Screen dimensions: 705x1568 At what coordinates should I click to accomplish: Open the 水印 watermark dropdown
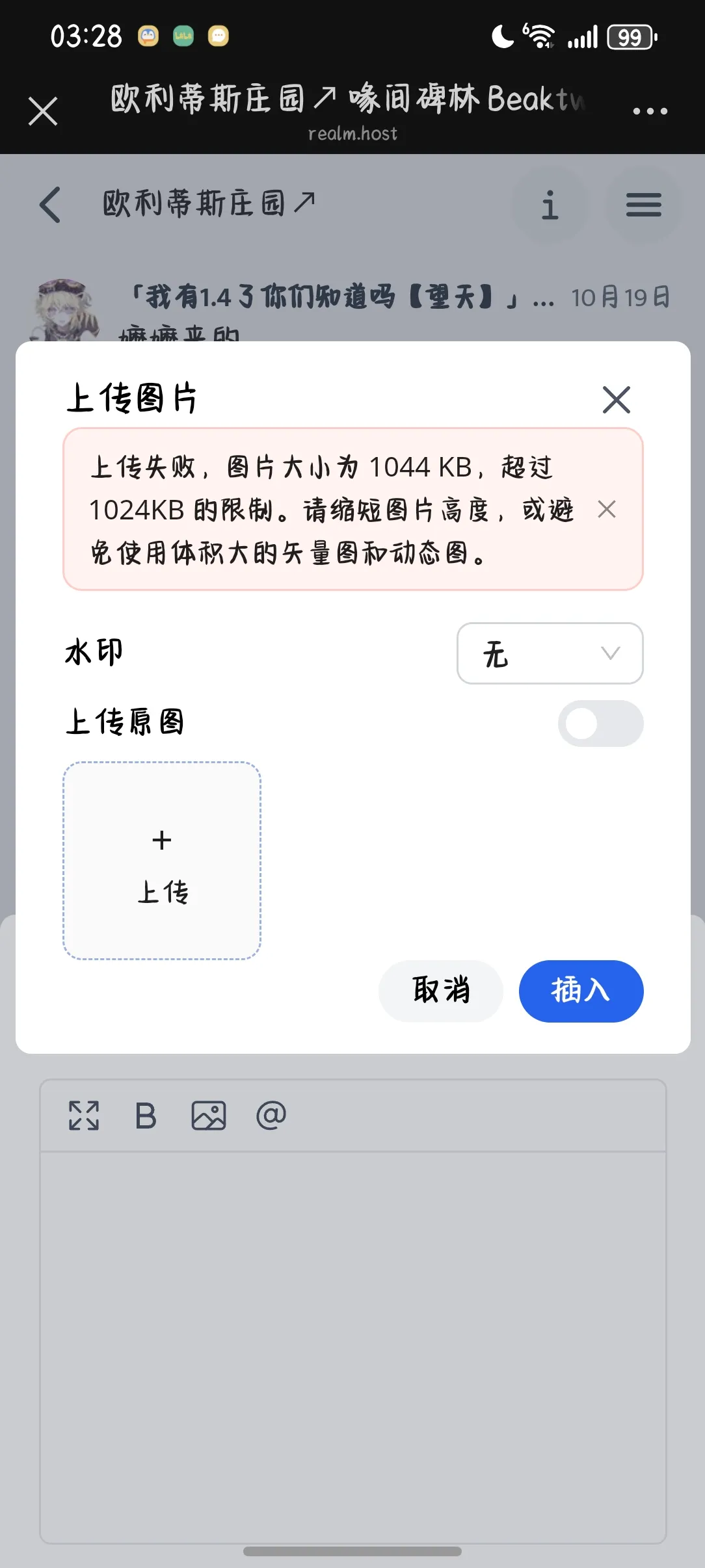click(550, 653)
